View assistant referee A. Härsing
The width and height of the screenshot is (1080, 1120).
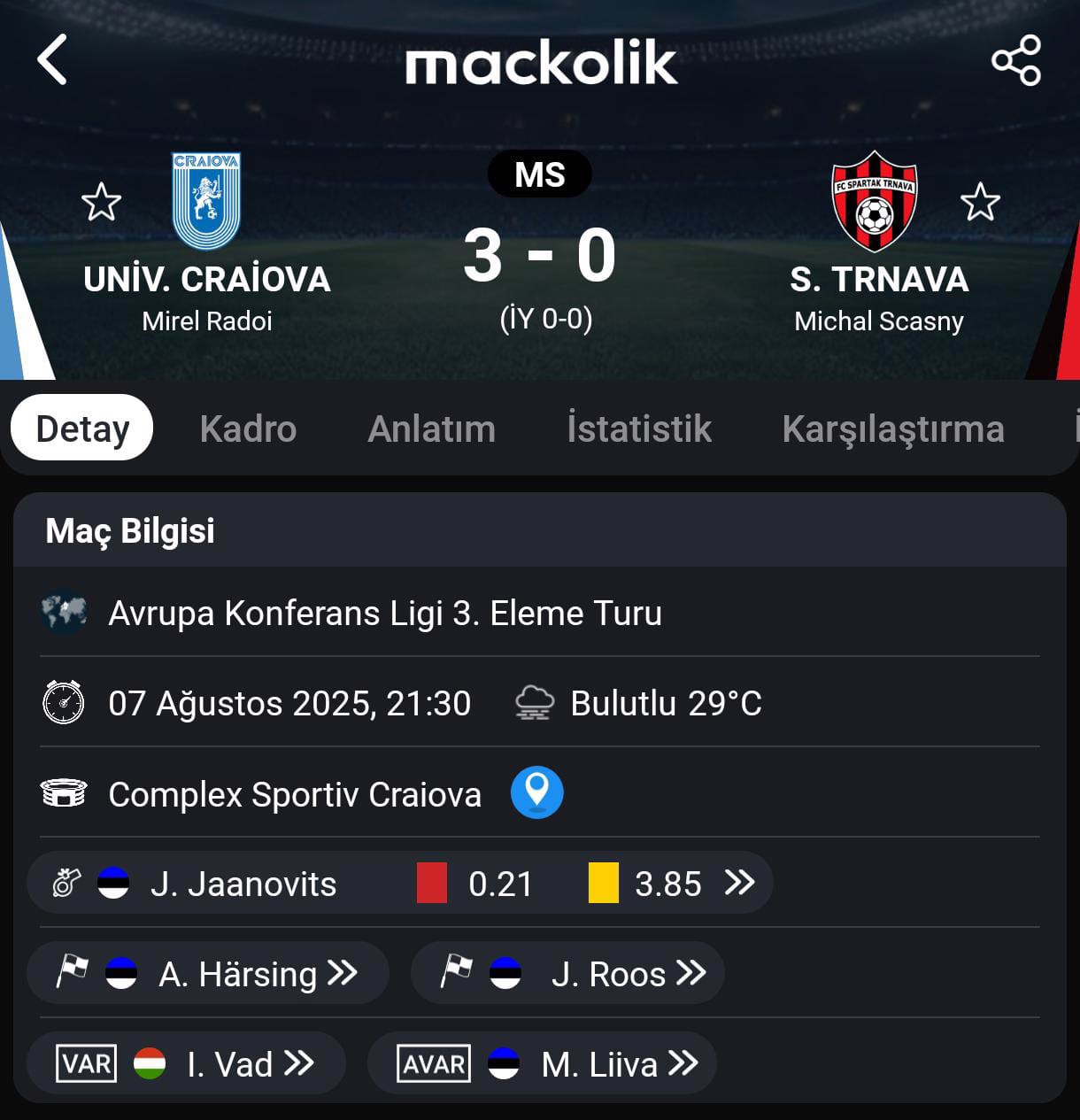209,974
